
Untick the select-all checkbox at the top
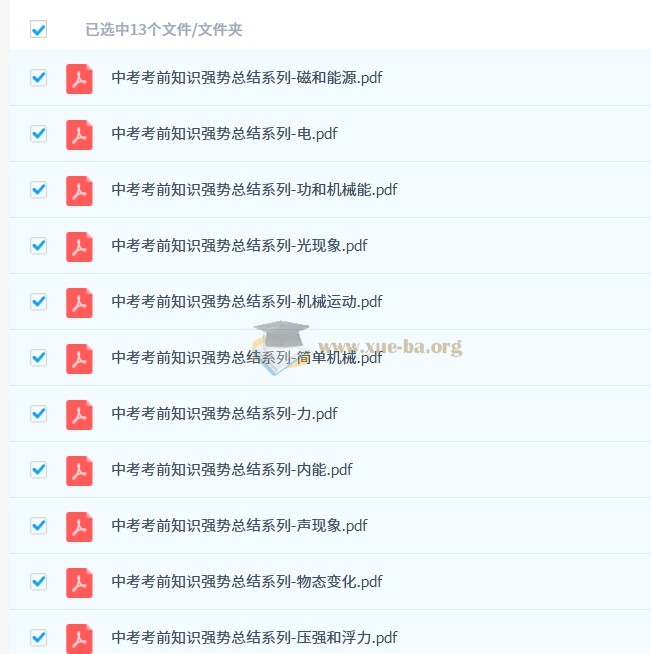[x=39, y=30]
